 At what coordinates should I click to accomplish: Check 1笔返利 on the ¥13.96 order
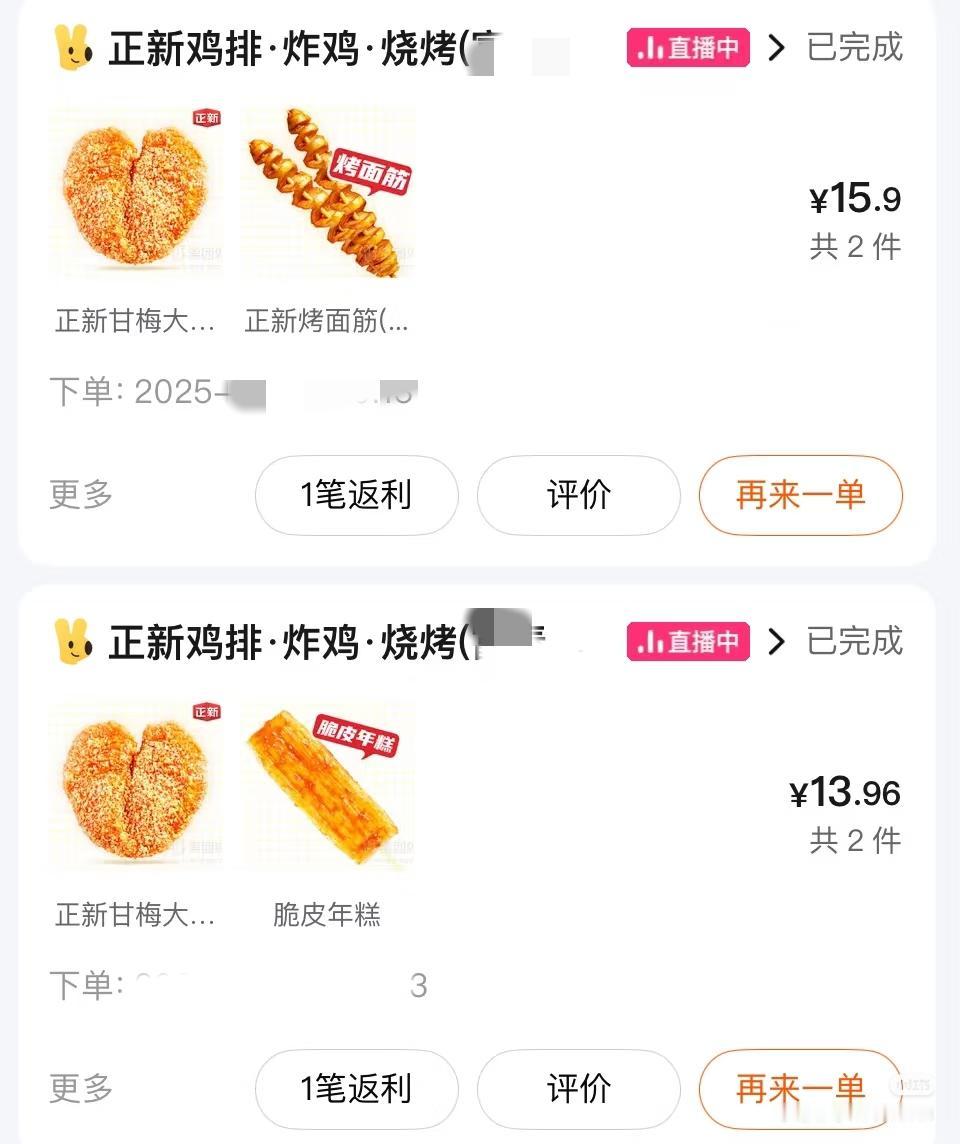(x=356, y=1089)
